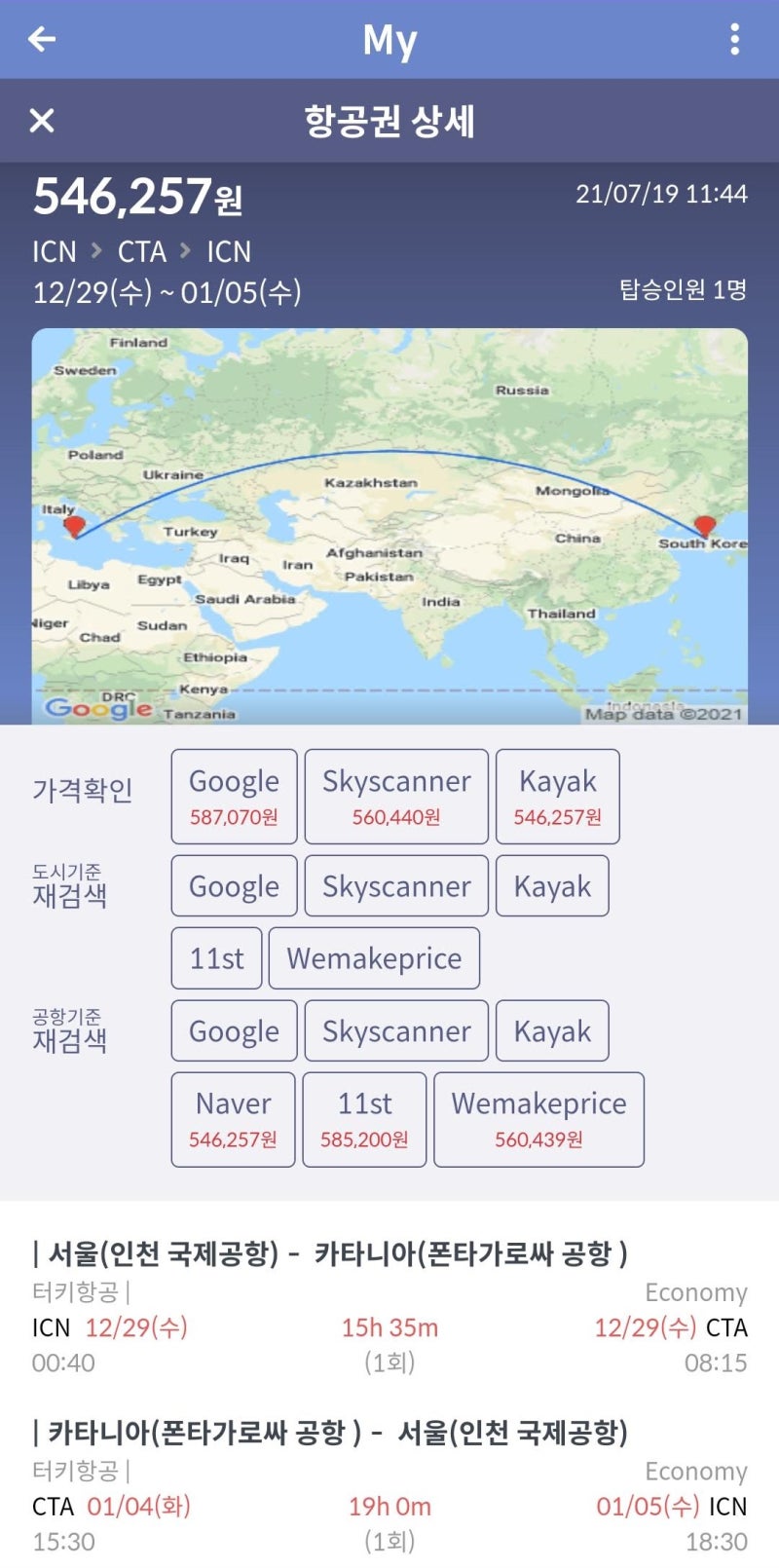Open the 11st city-based re-search
The image size is (779, 1568).
[x=216, y=958]
